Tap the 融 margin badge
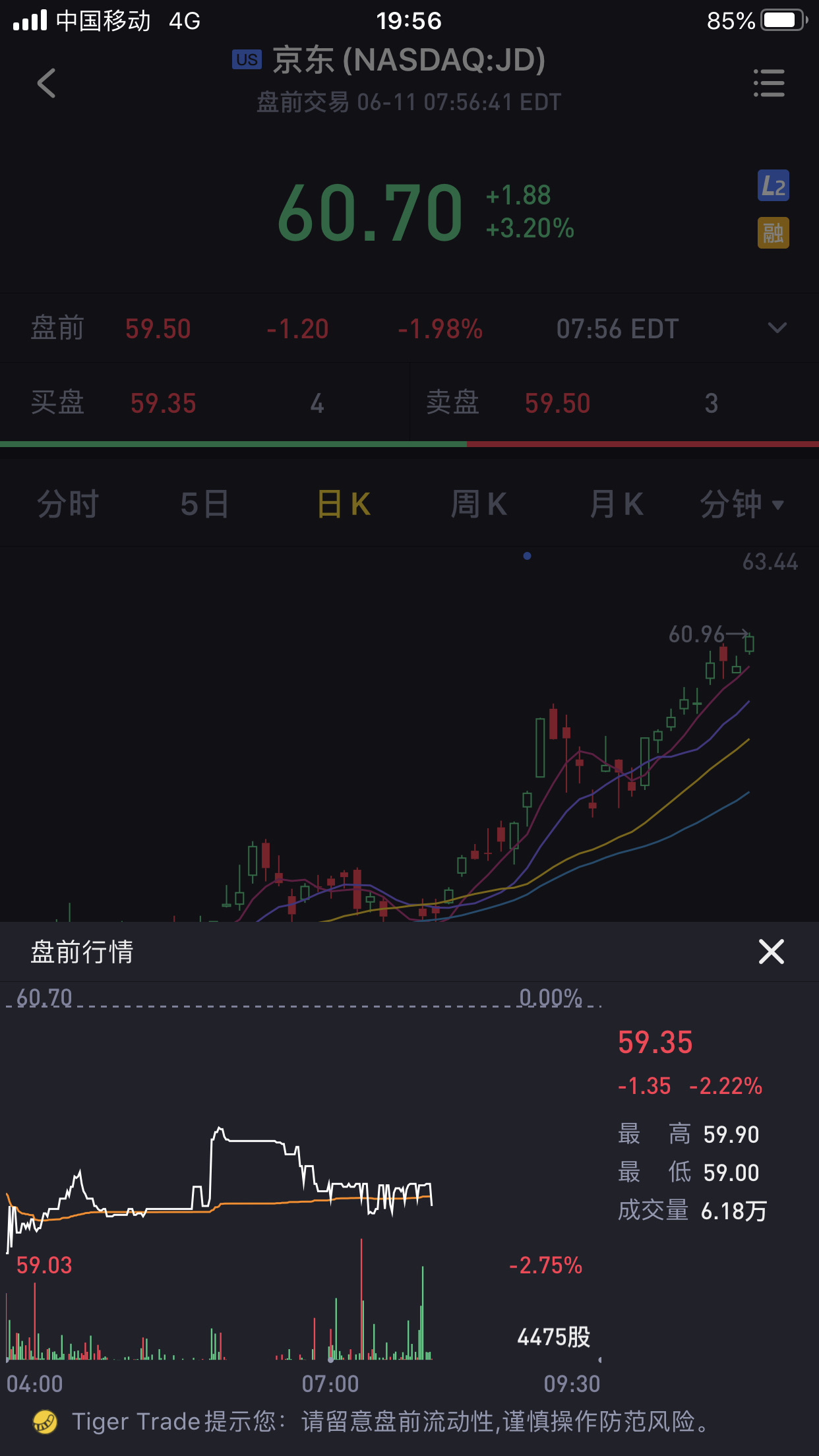Image resolution: width=819 pixels, height=1456 pixels. click(773, 233)
